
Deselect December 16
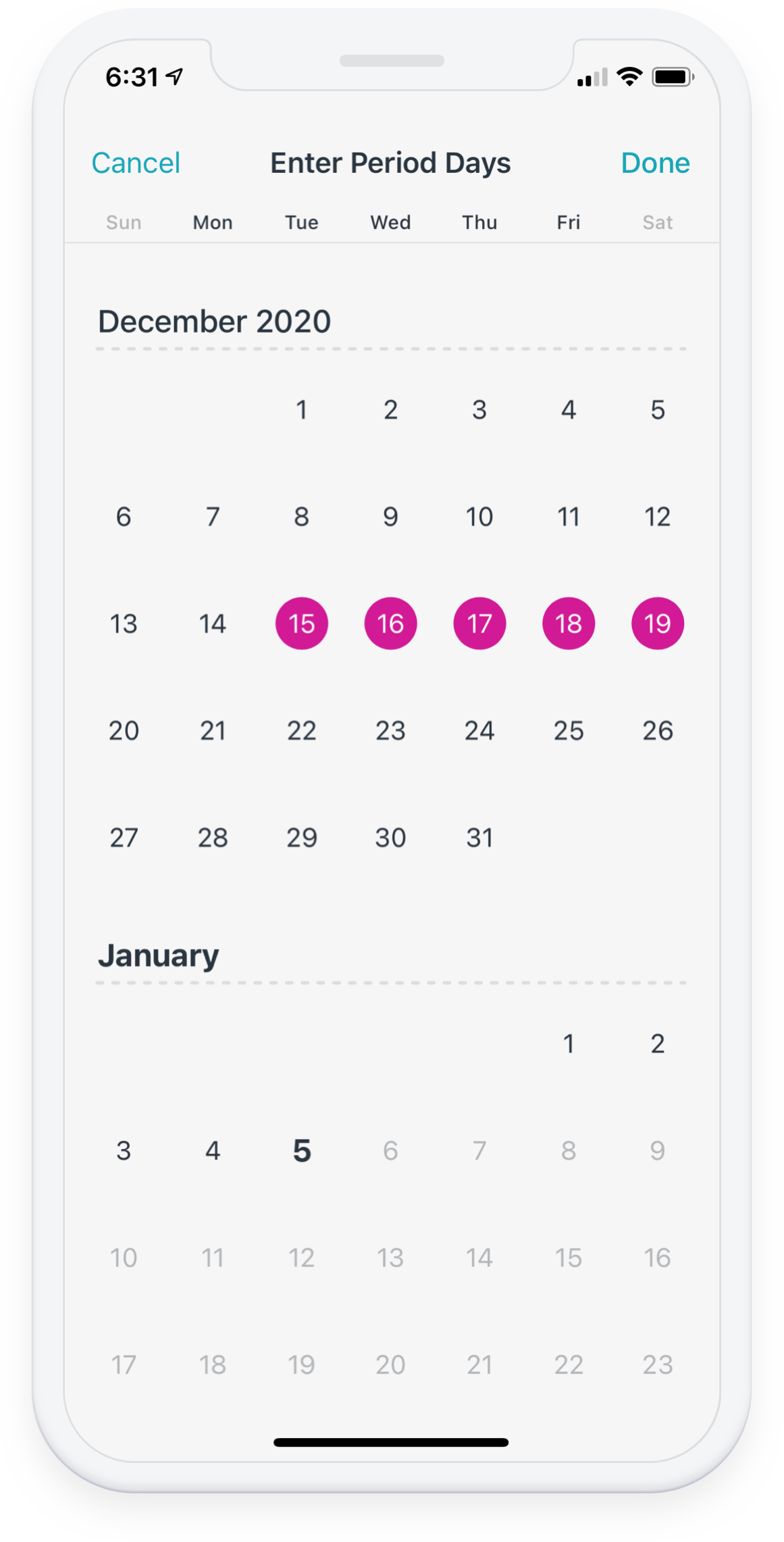pyautogui.click(x=390, y=623)
